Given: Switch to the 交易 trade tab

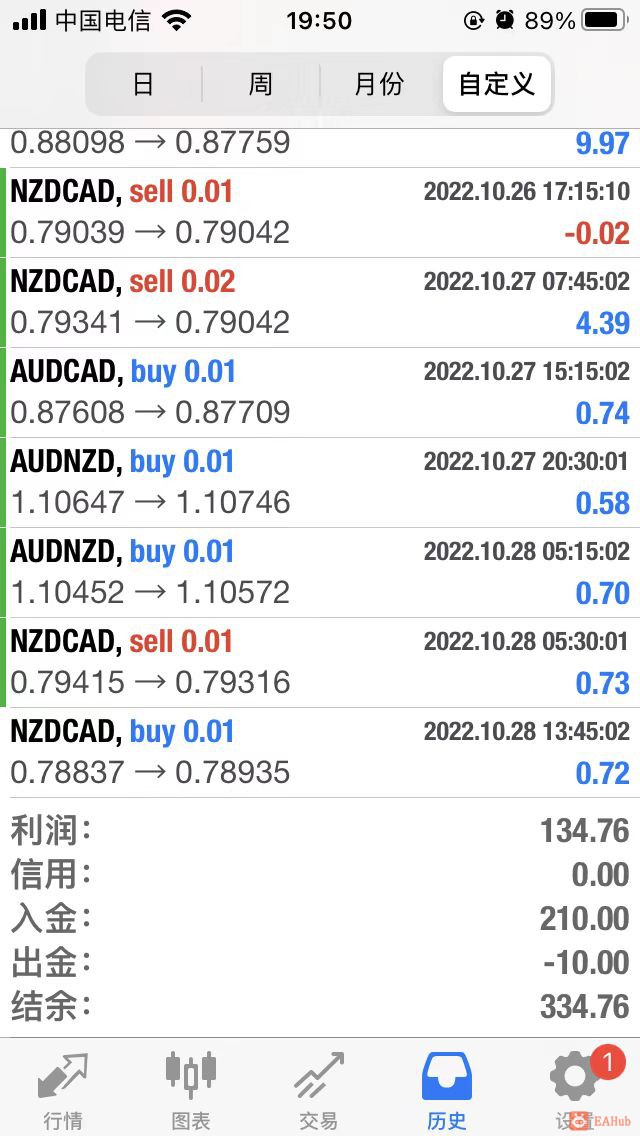Looking at the screenshot, I should 318,1090.
